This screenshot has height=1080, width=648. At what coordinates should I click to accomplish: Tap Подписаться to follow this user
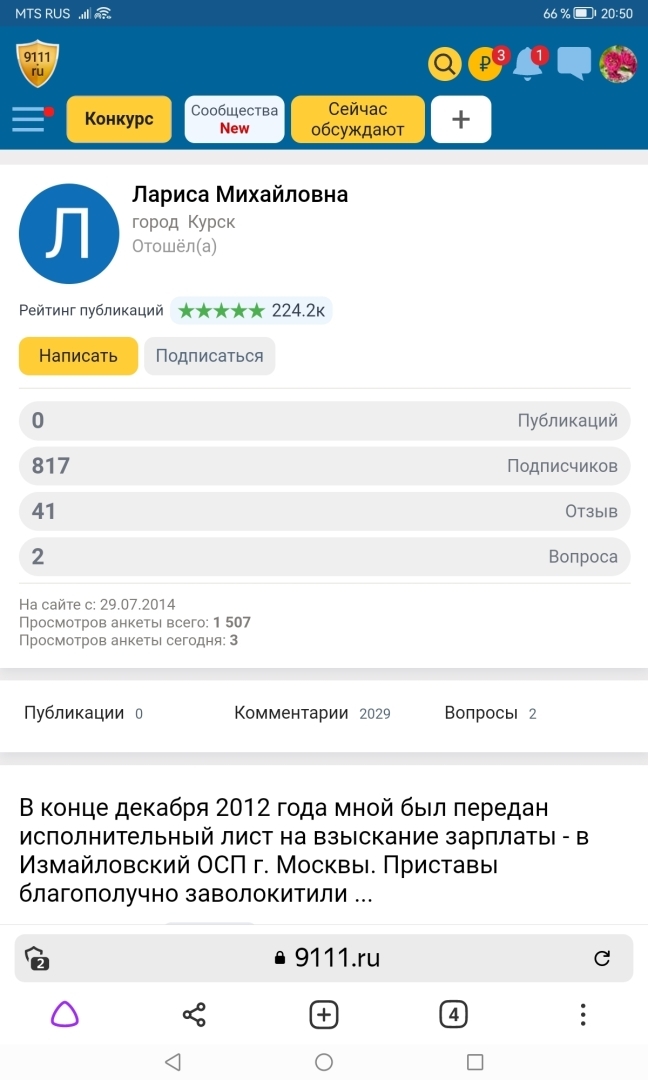pyautogui.click(x=209, y=356)
